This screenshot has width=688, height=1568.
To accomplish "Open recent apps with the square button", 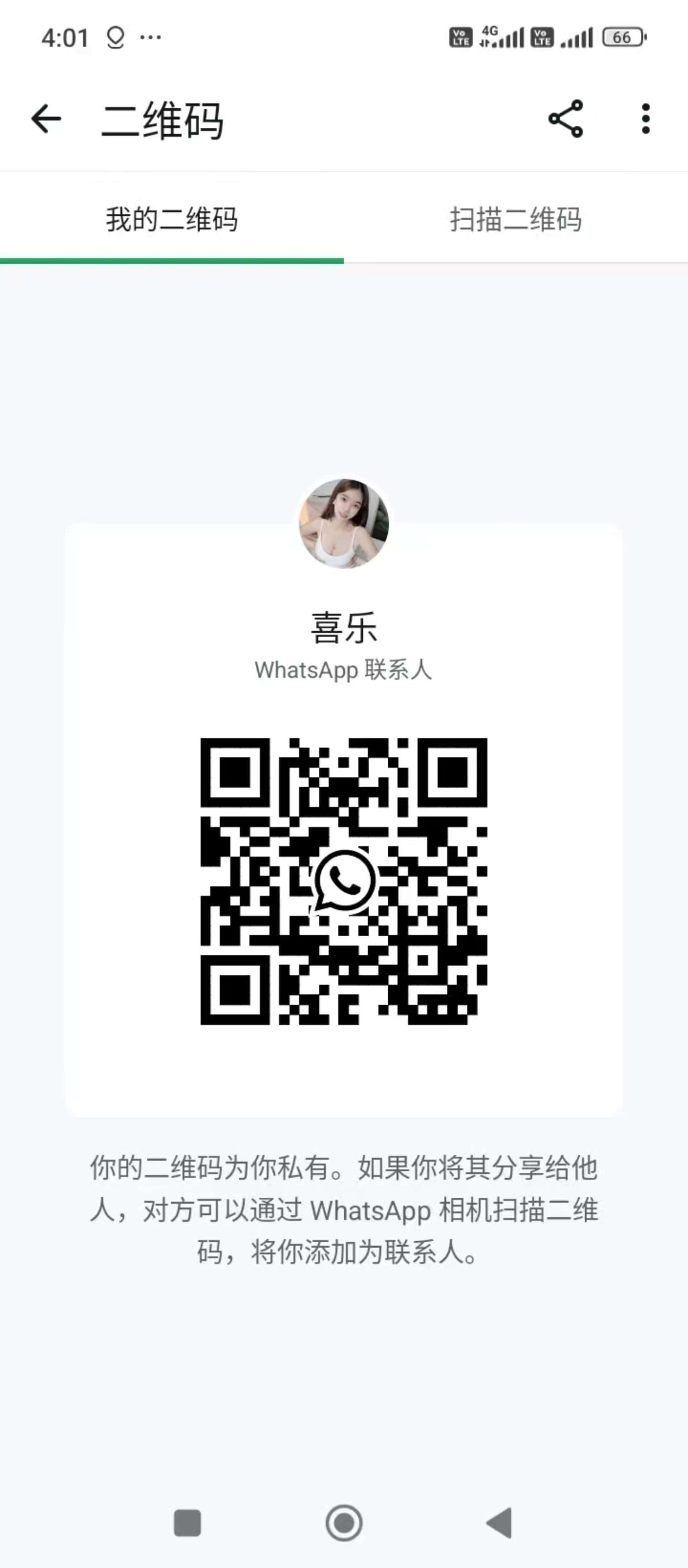I will tap(188, 1523).
